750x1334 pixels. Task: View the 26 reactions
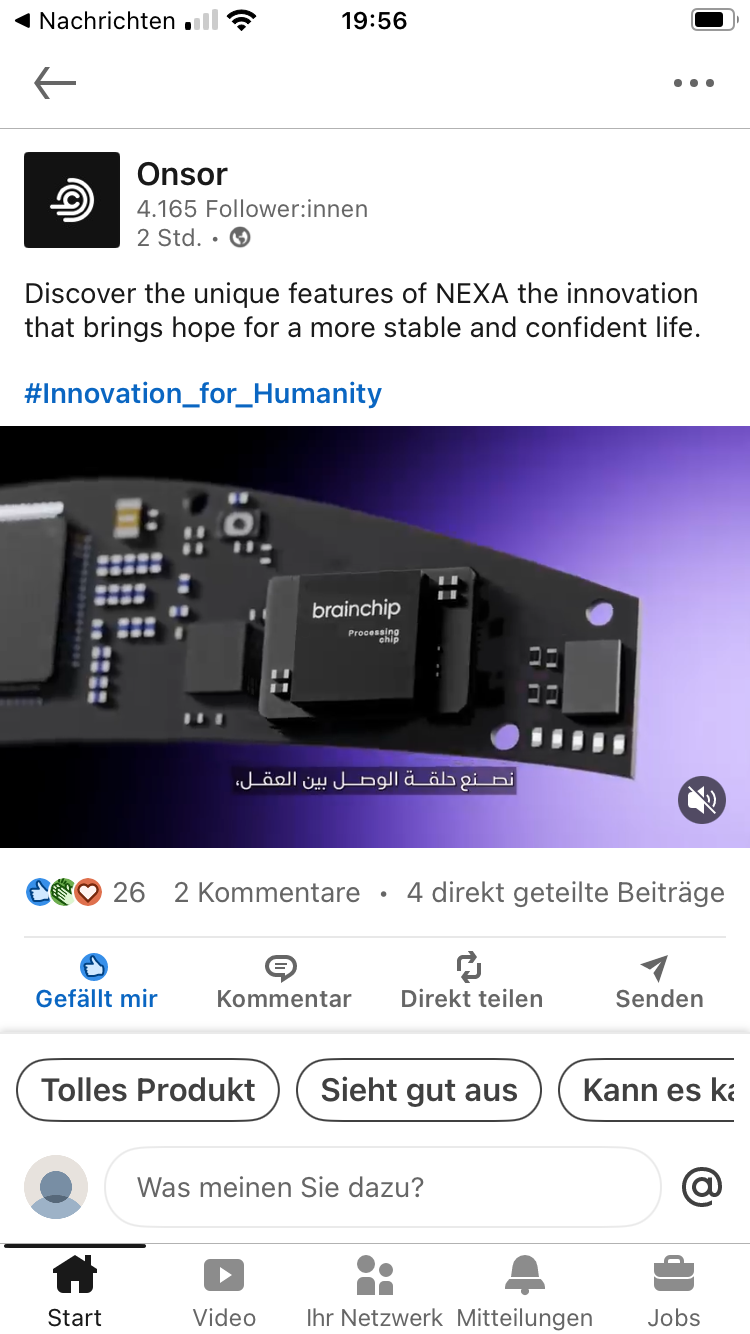[x=86, y=892]
